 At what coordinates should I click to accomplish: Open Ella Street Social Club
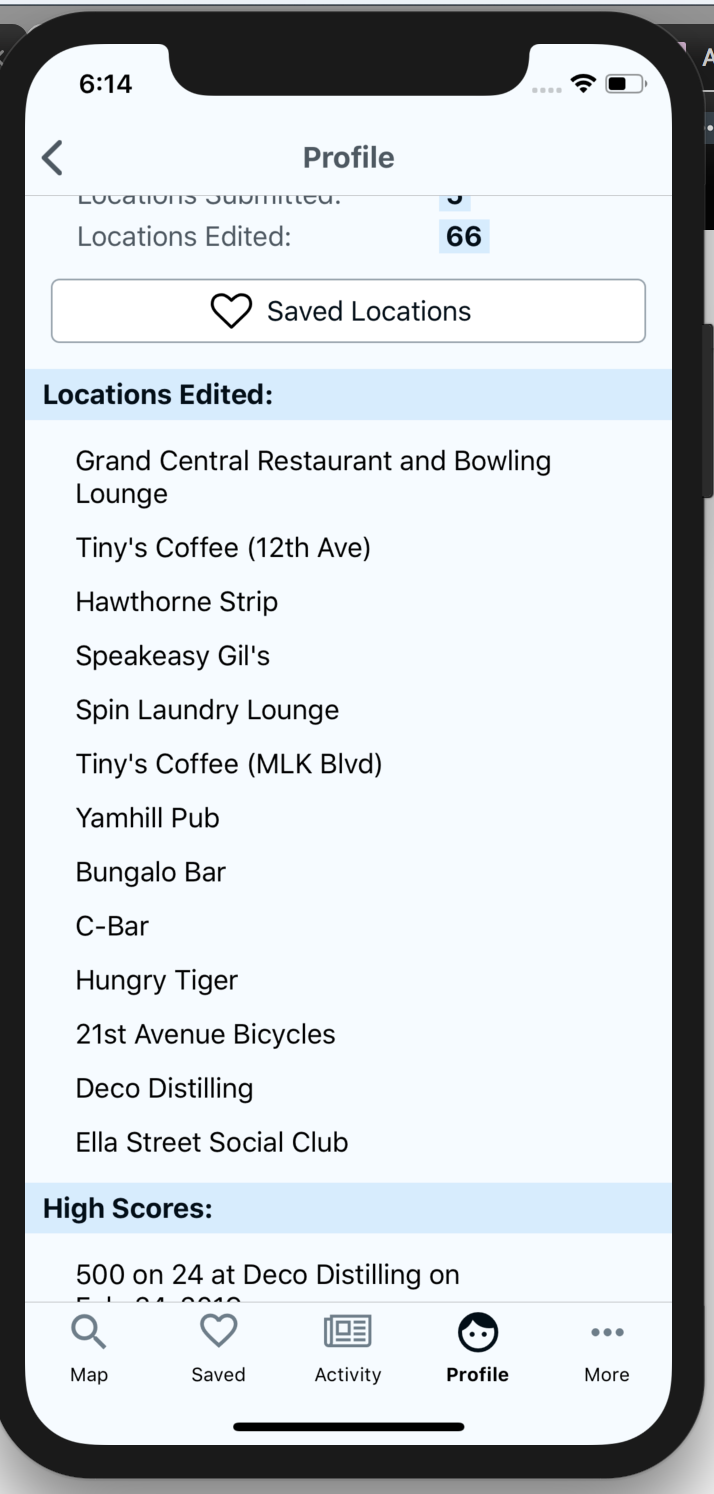pos(212,1142)
